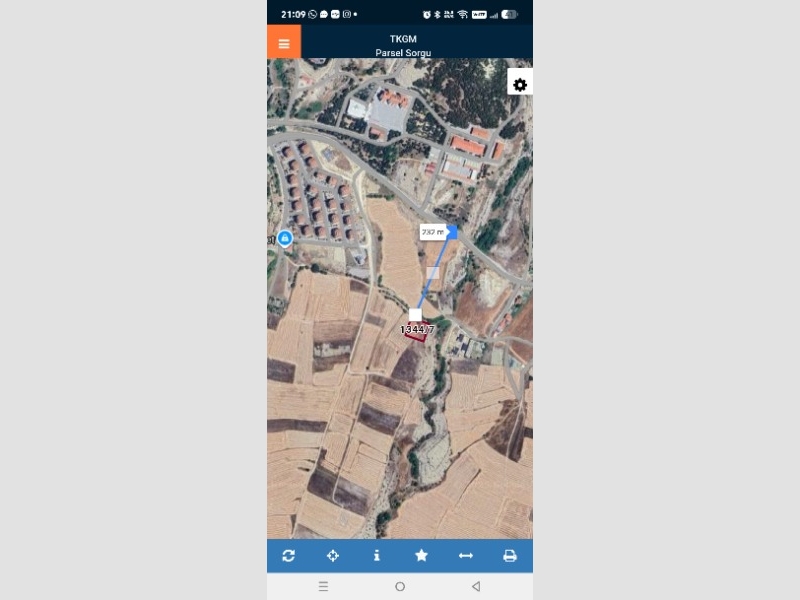Select the distance measure tool
800x600 pixels.
[x=465, y=556]
